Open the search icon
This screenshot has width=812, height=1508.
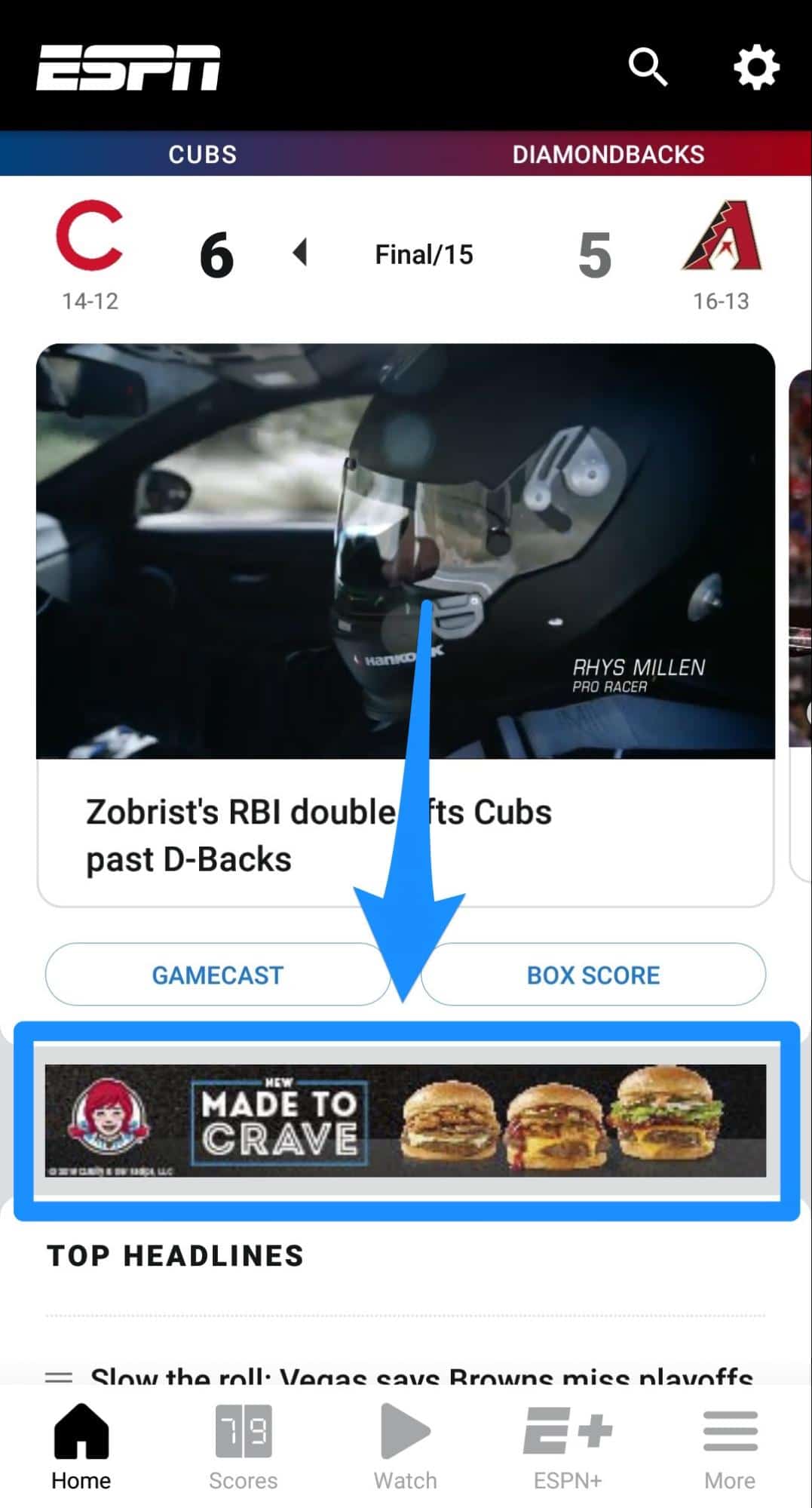[648, 68]
